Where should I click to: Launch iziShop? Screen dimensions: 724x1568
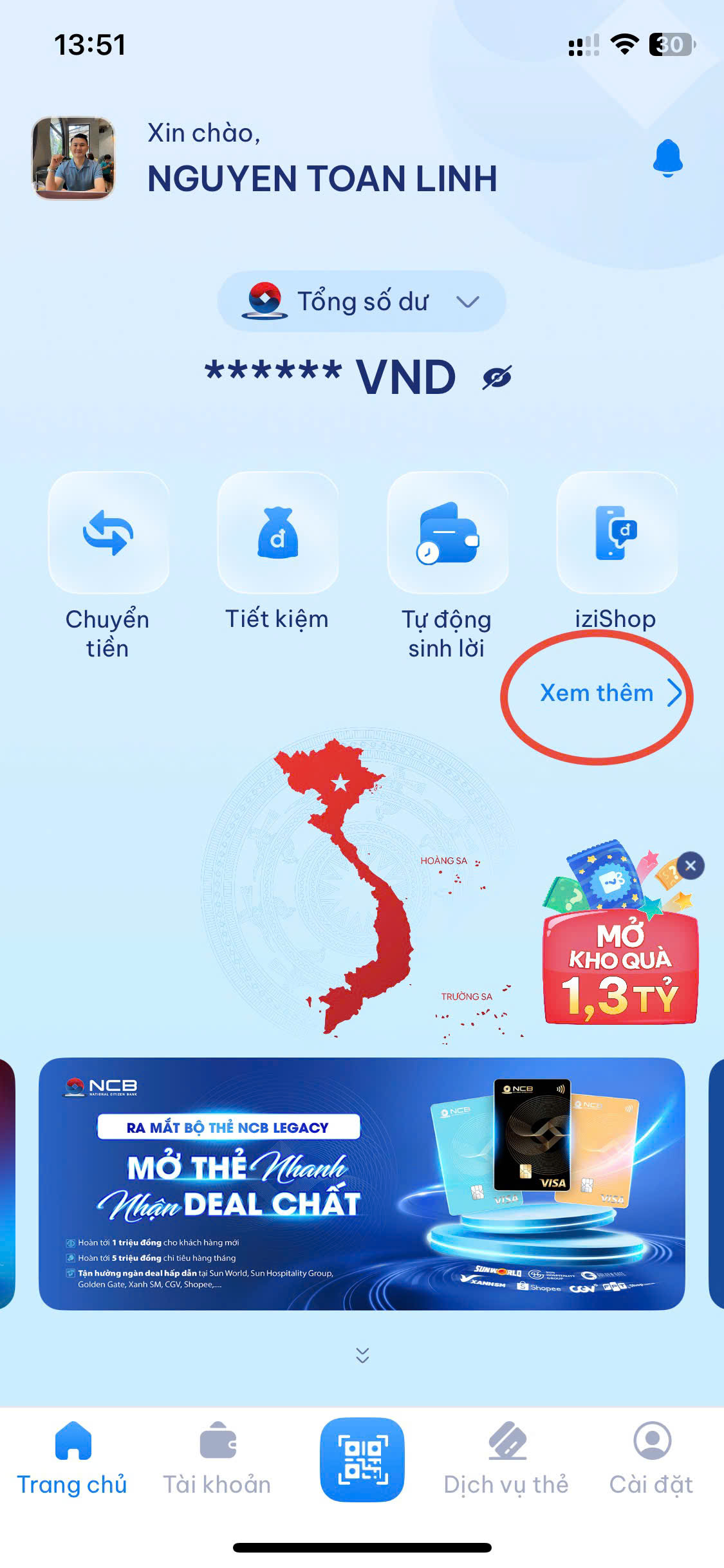point(616,533)
